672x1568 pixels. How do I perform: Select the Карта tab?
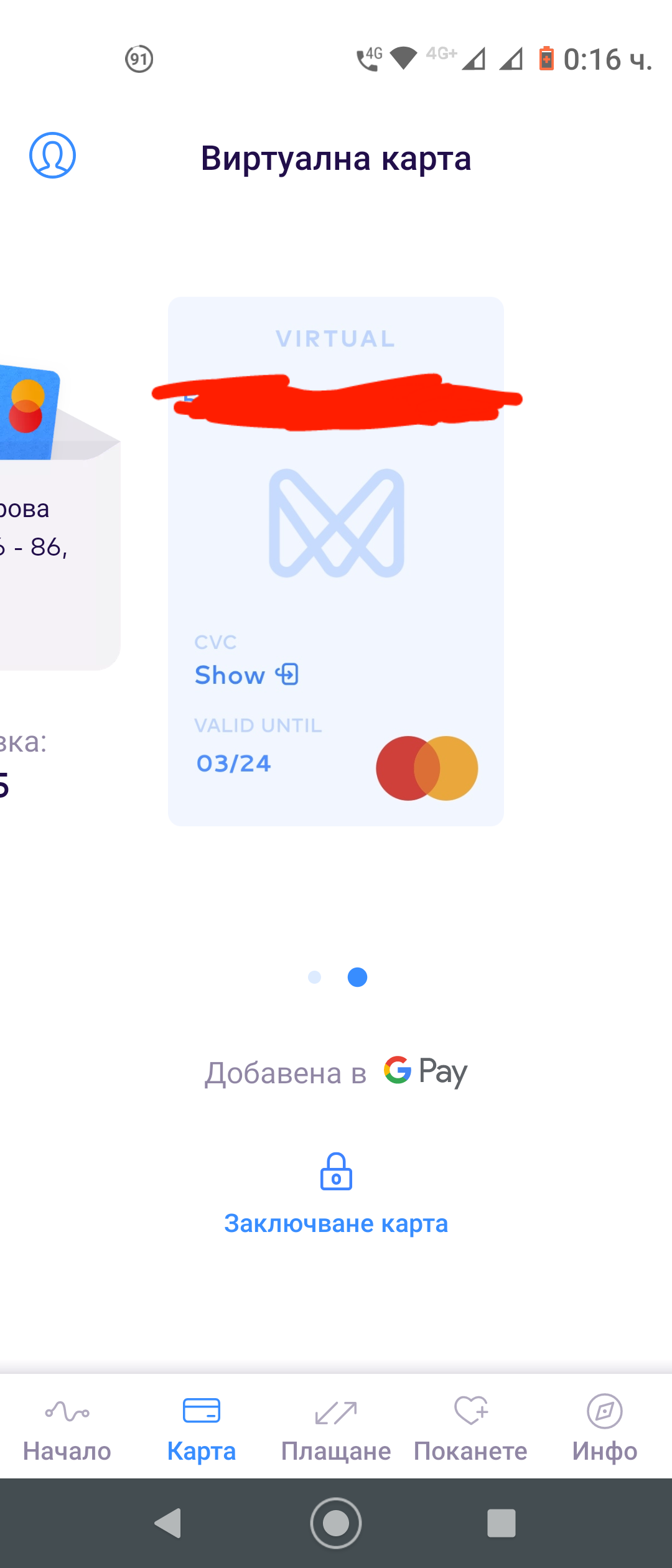pos(202,1429)
